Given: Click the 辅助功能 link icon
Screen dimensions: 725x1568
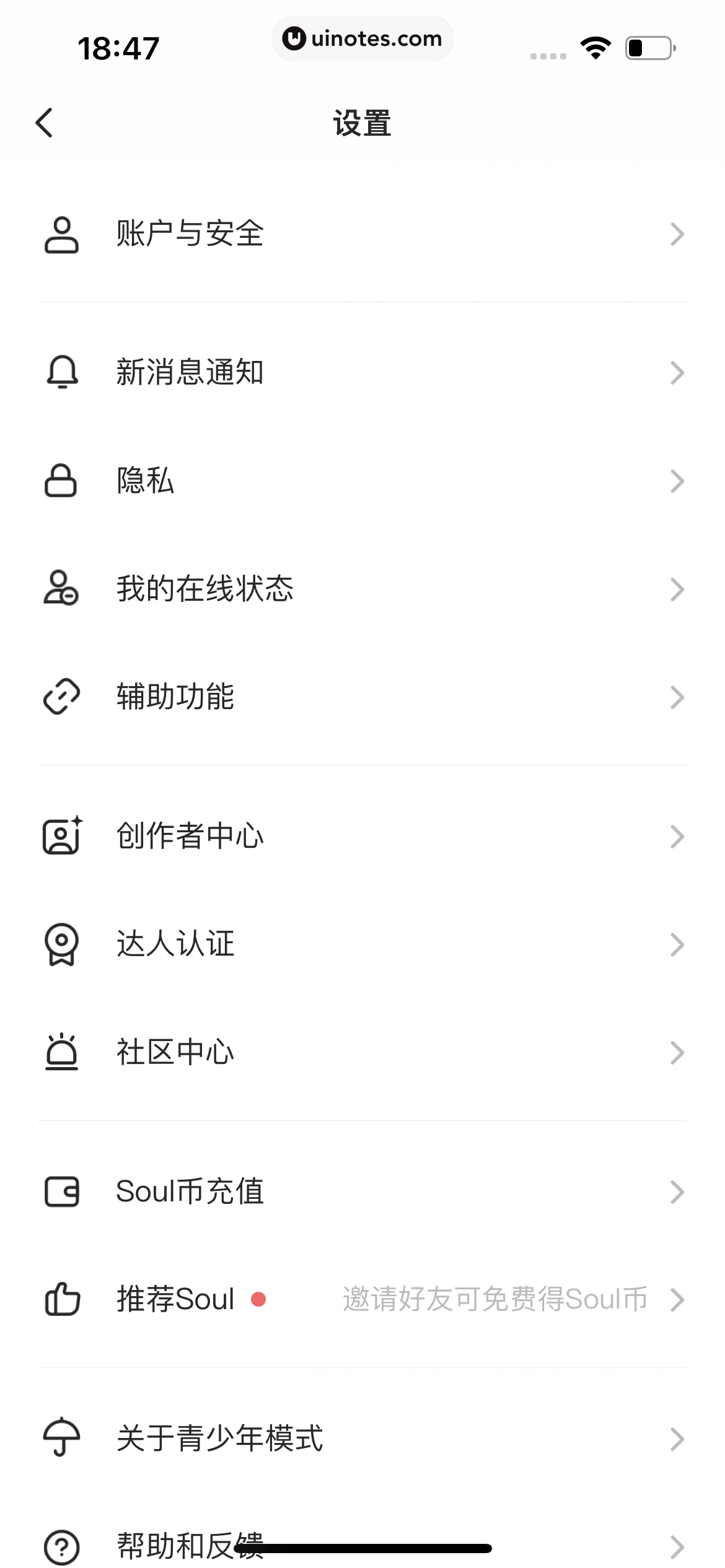Looking at the screenshot, I should [x=61, y=697].
